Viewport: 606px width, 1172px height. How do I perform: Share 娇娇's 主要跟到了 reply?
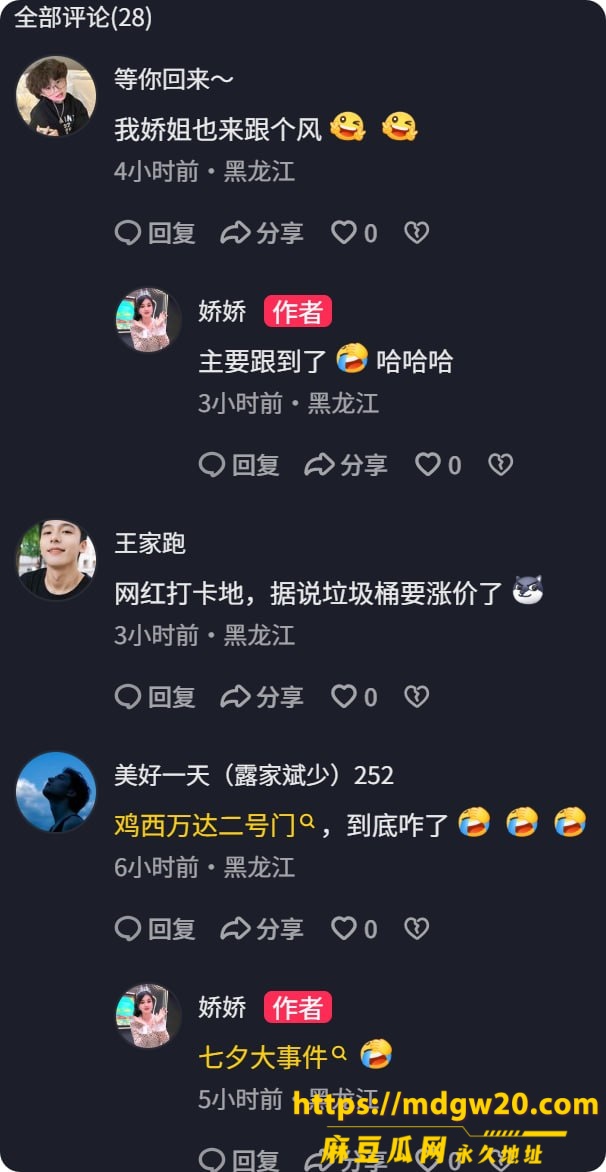346,465
